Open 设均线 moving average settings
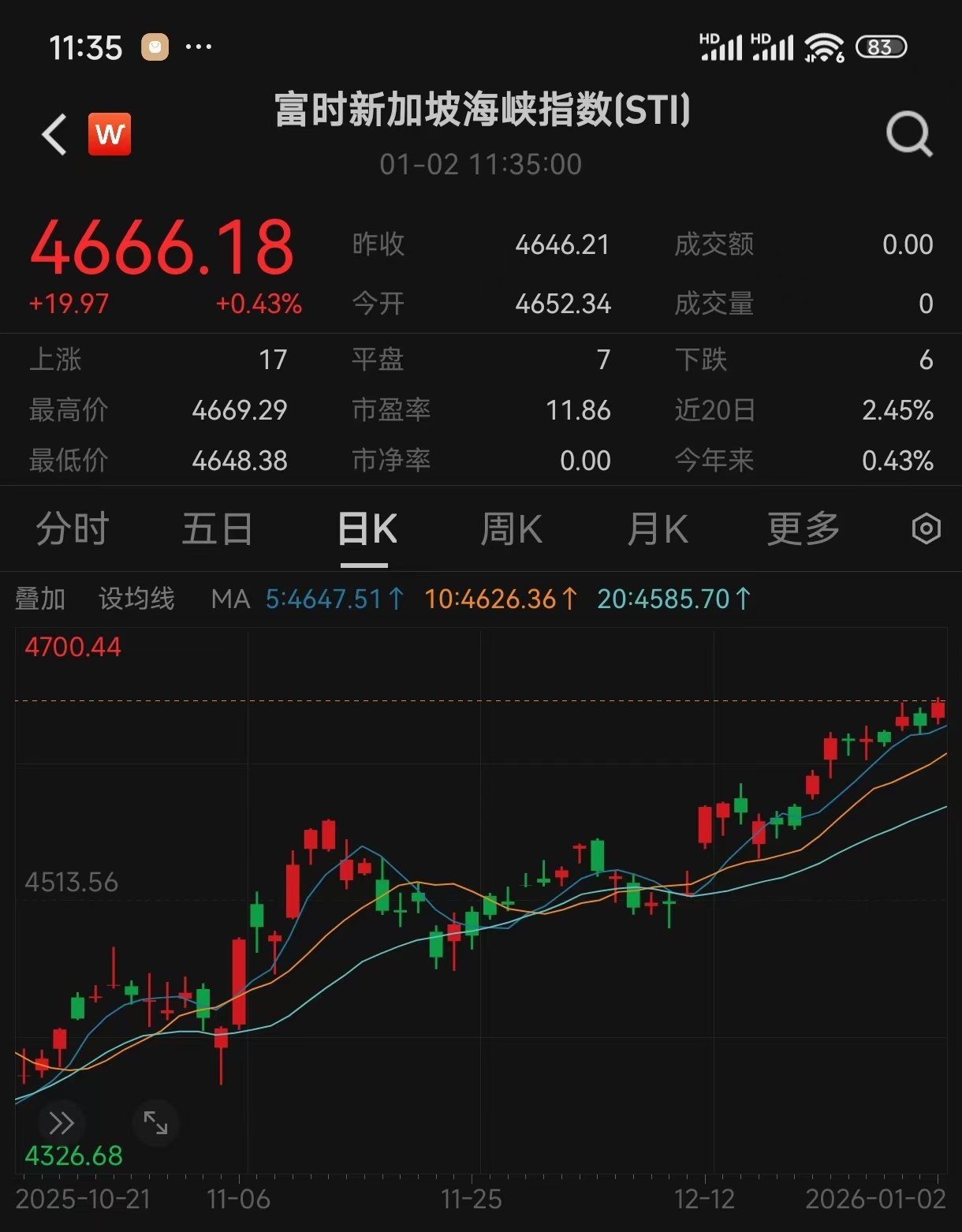Viewport: 962px width, 1232px height. 136,599
